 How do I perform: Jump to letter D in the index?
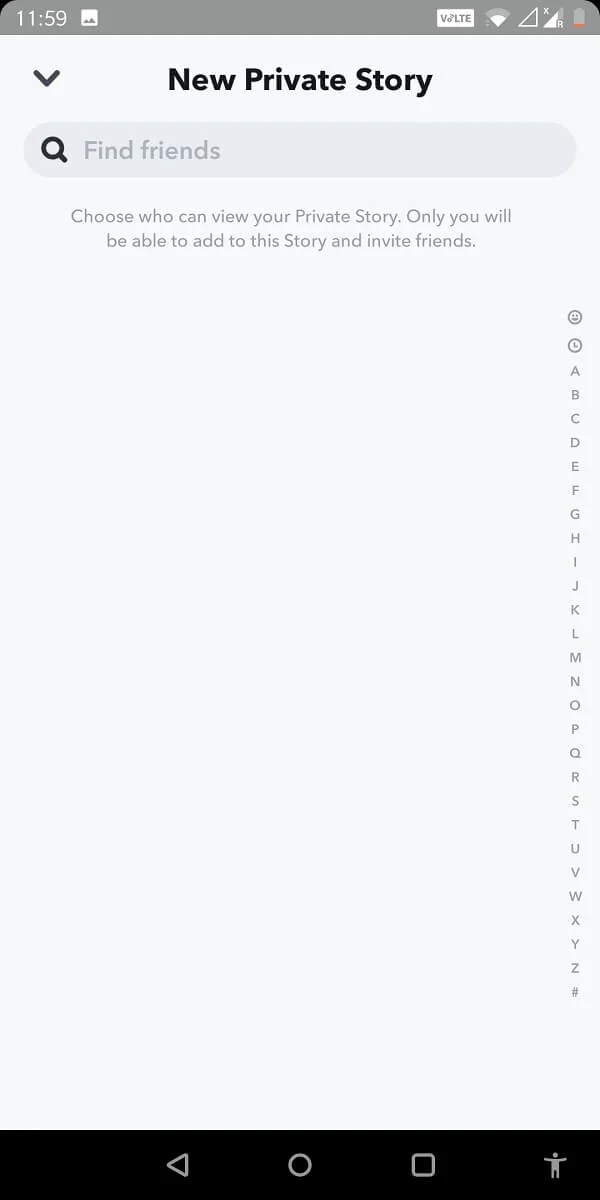[575, 443]
